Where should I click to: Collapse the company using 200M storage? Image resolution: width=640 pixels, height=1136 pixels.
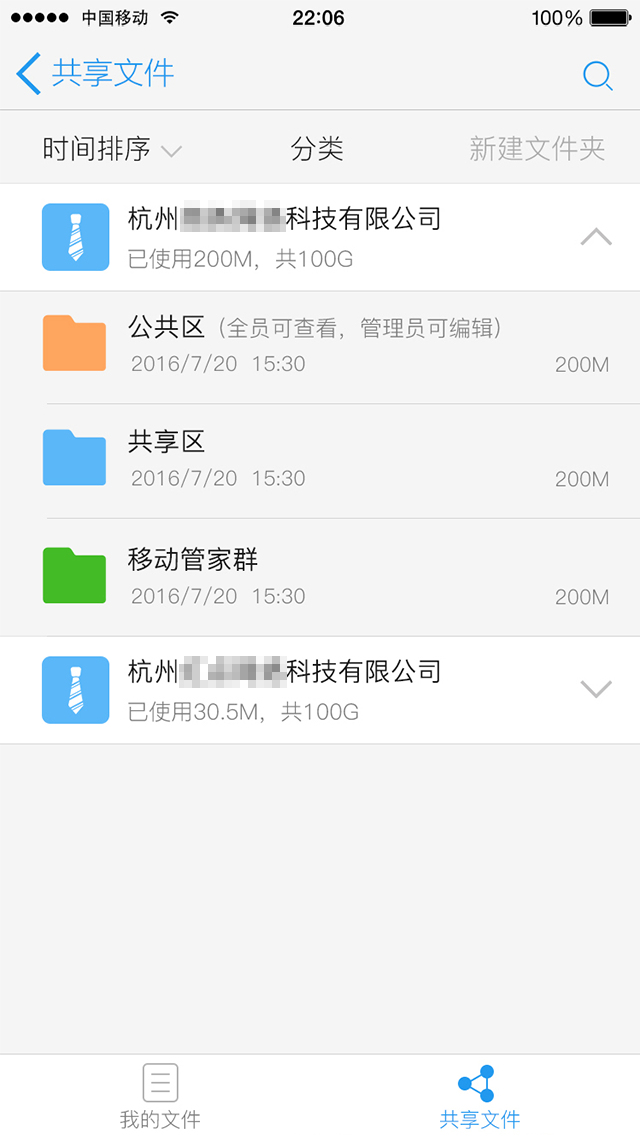[596, 237]
